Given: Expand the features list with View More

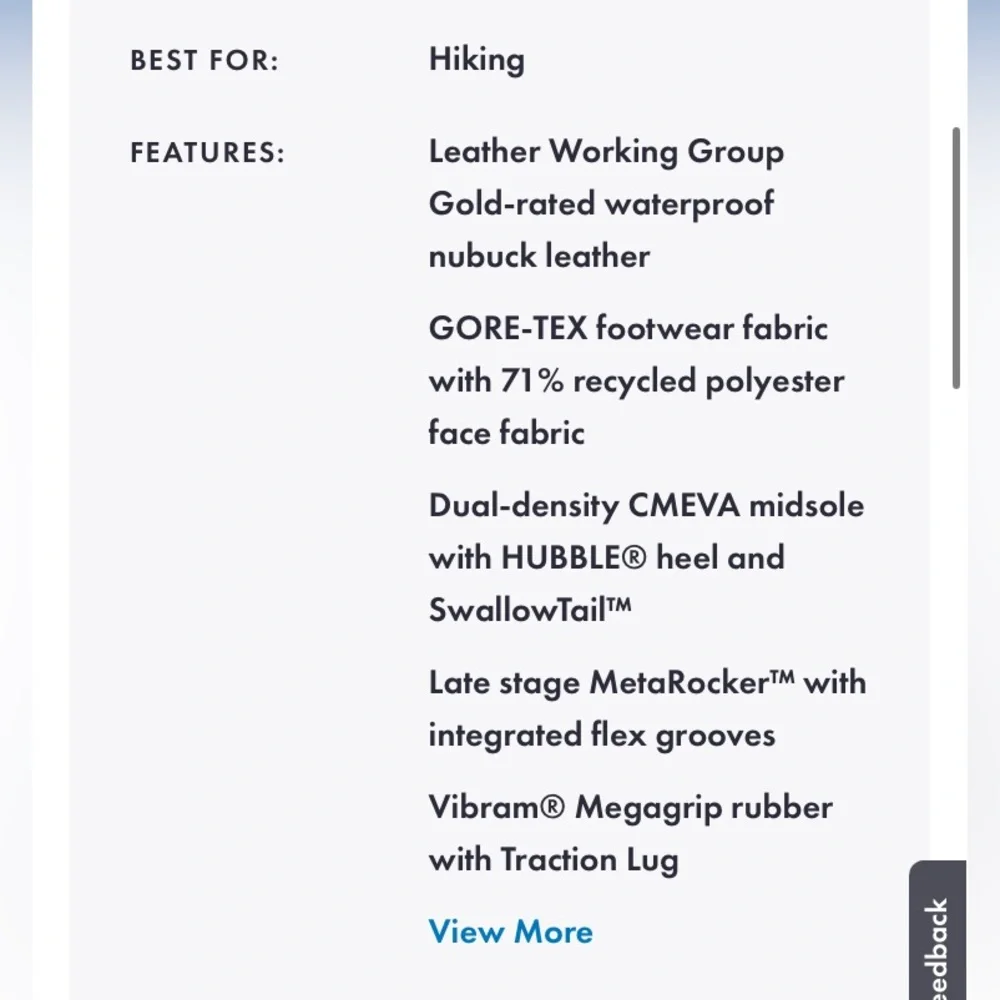Looking at the screenshot, I should click(511, 932).
